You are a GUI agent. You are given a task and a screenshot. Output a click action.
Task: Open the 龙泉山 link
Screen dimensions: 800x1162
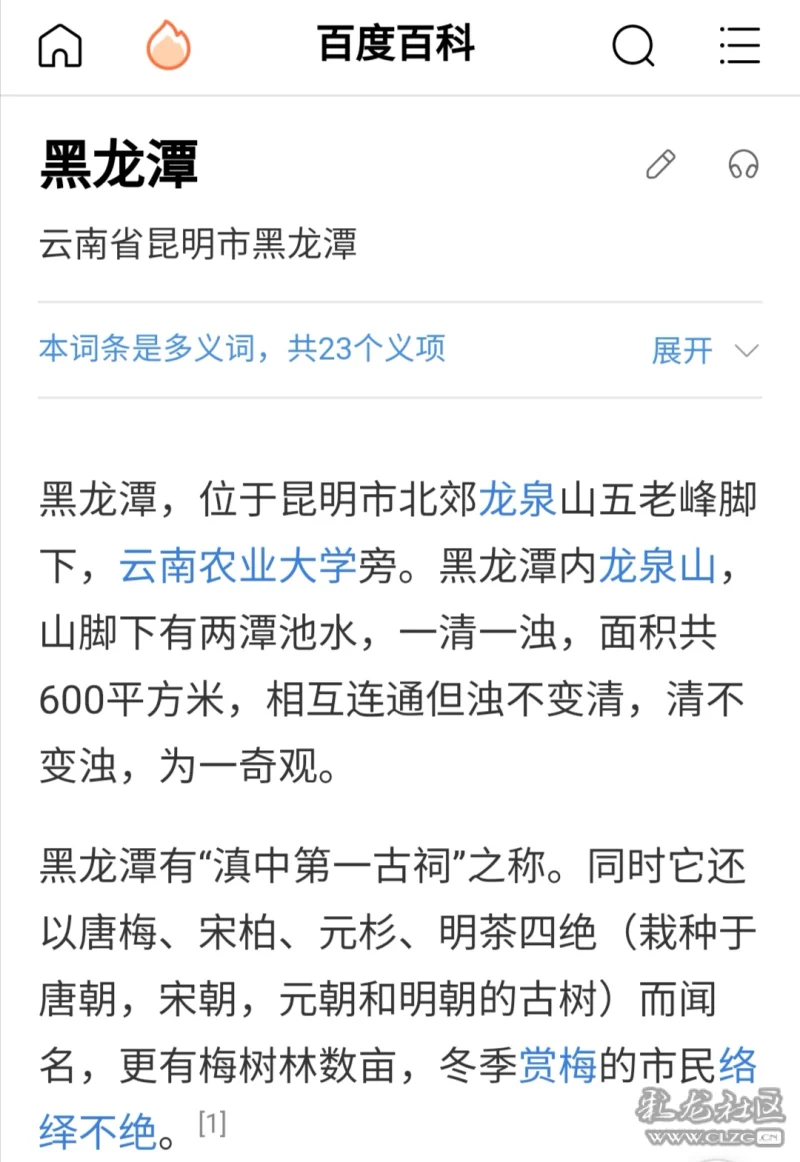(657, 567)
